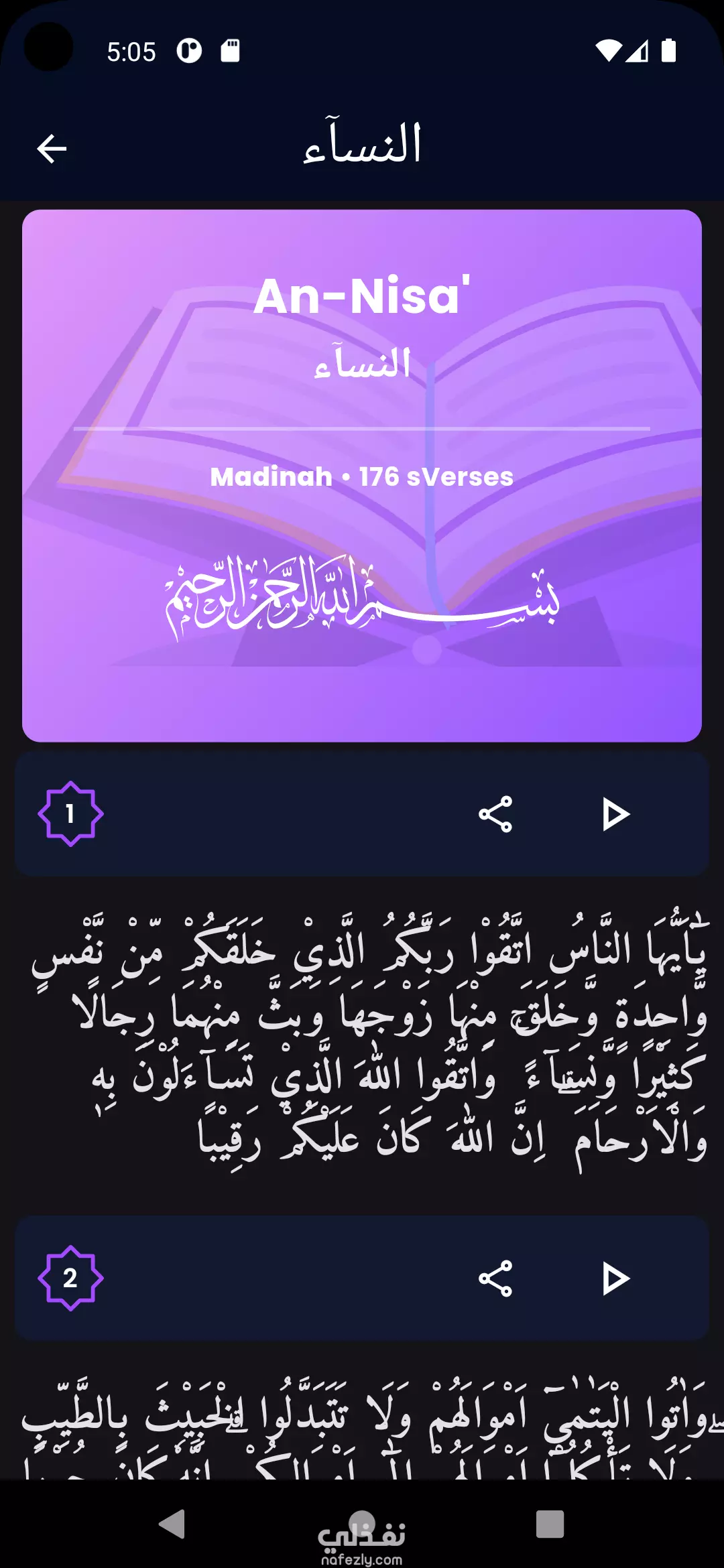Tap the system back button
The width and height of the screenshot is (724, 1568).
pos(172,1524)
